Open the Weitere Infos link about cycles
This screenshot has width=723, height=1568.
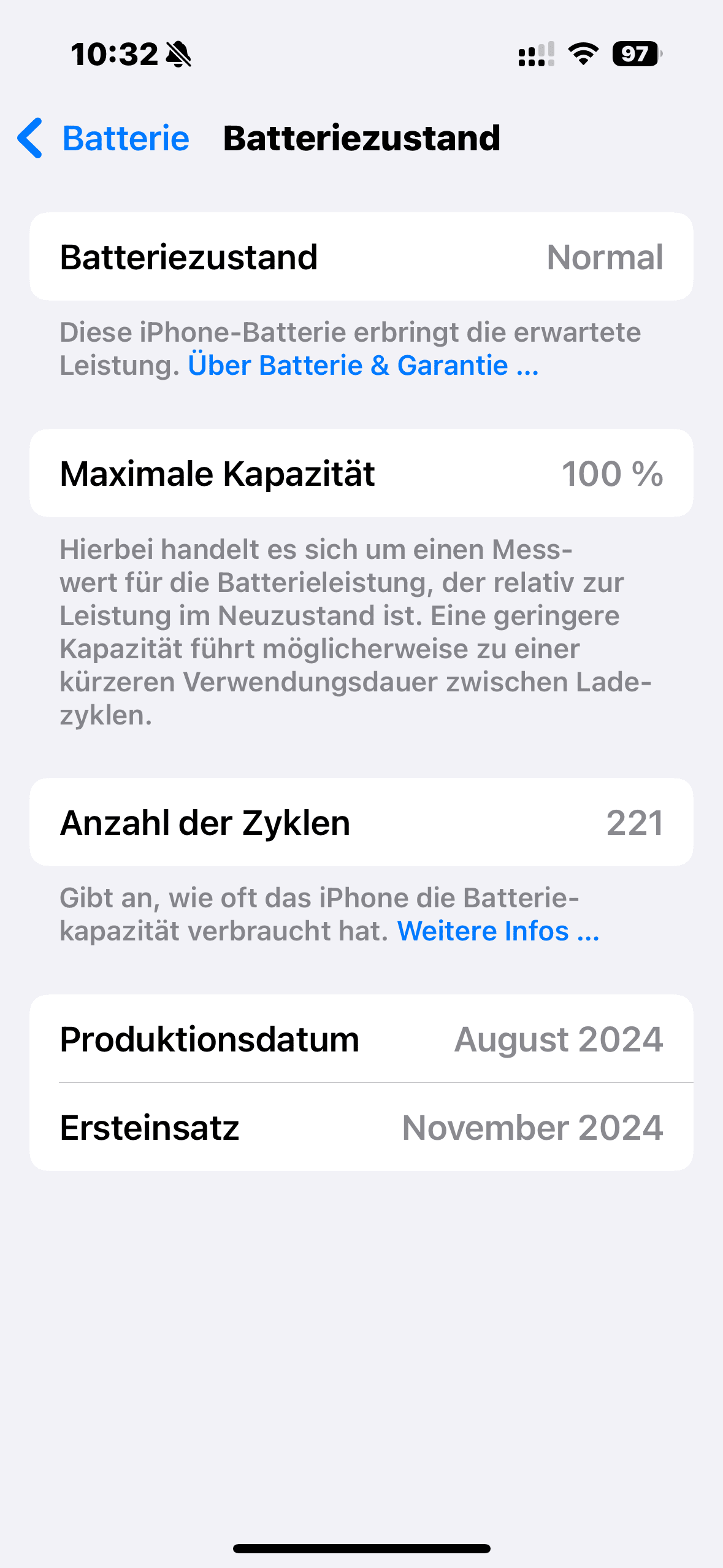[x=498, y=931]
